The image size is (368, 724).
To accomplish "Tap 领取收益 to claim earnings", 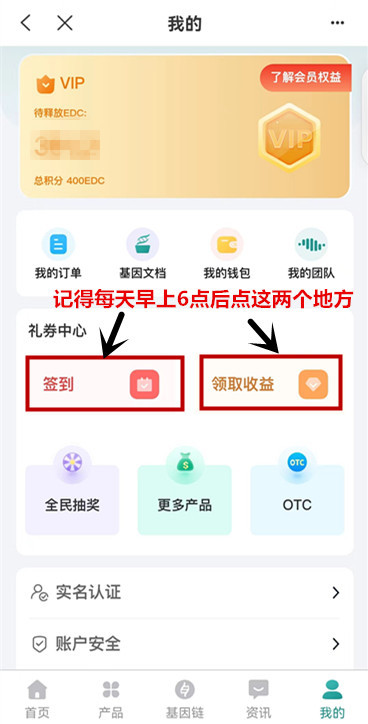I will [x=271, y=382].
